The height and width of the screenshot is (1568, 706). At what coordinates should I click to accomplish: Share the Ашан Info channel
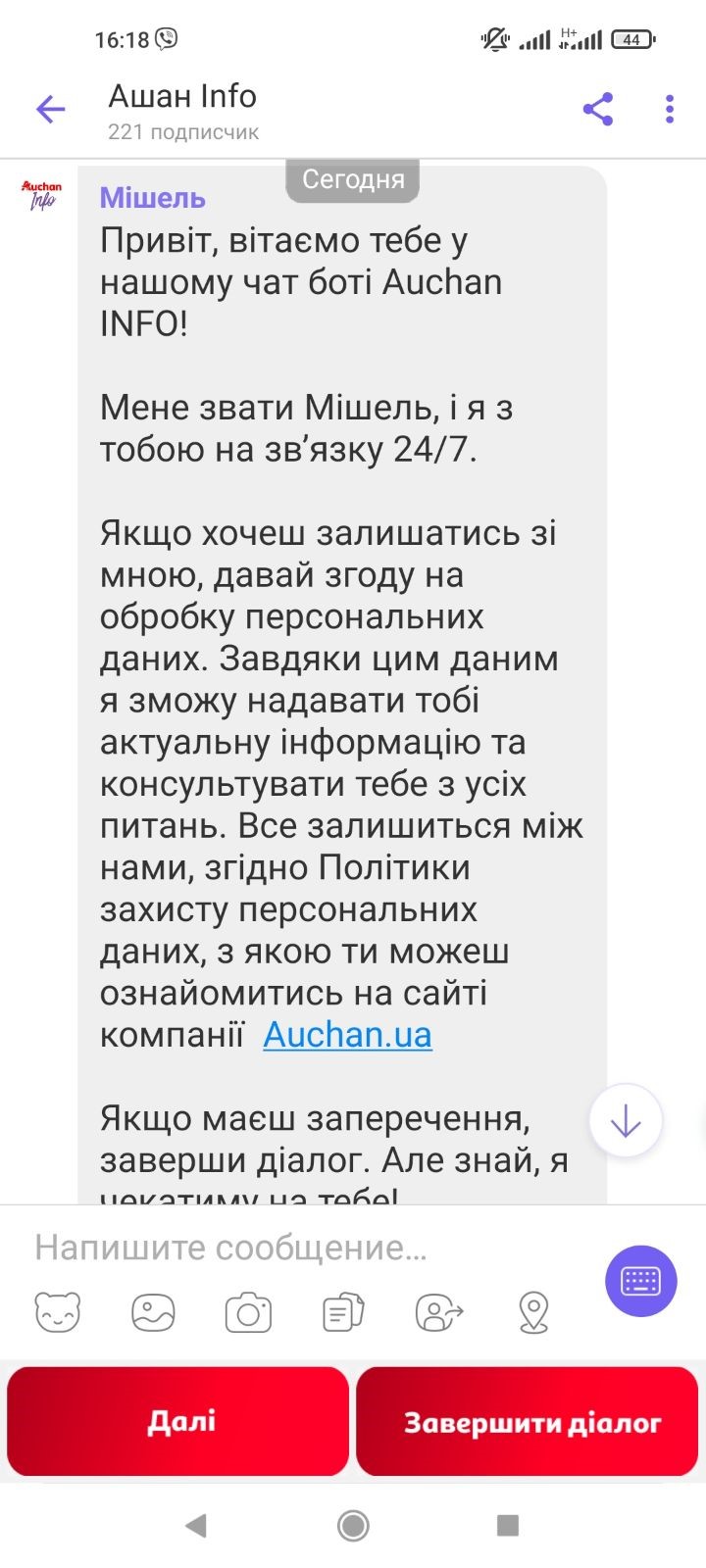(x=597, y=109)
